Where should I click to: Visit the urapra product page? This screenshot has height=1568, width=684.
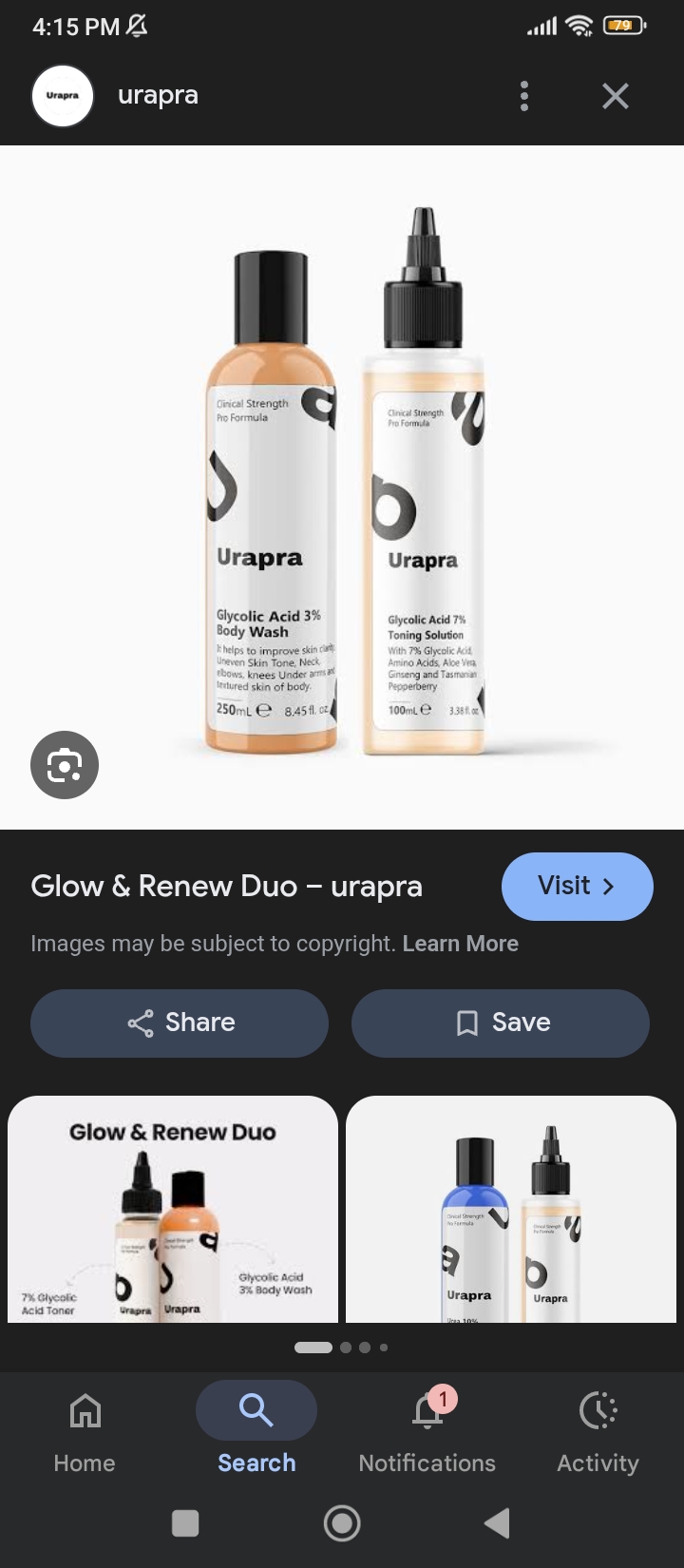578,886
